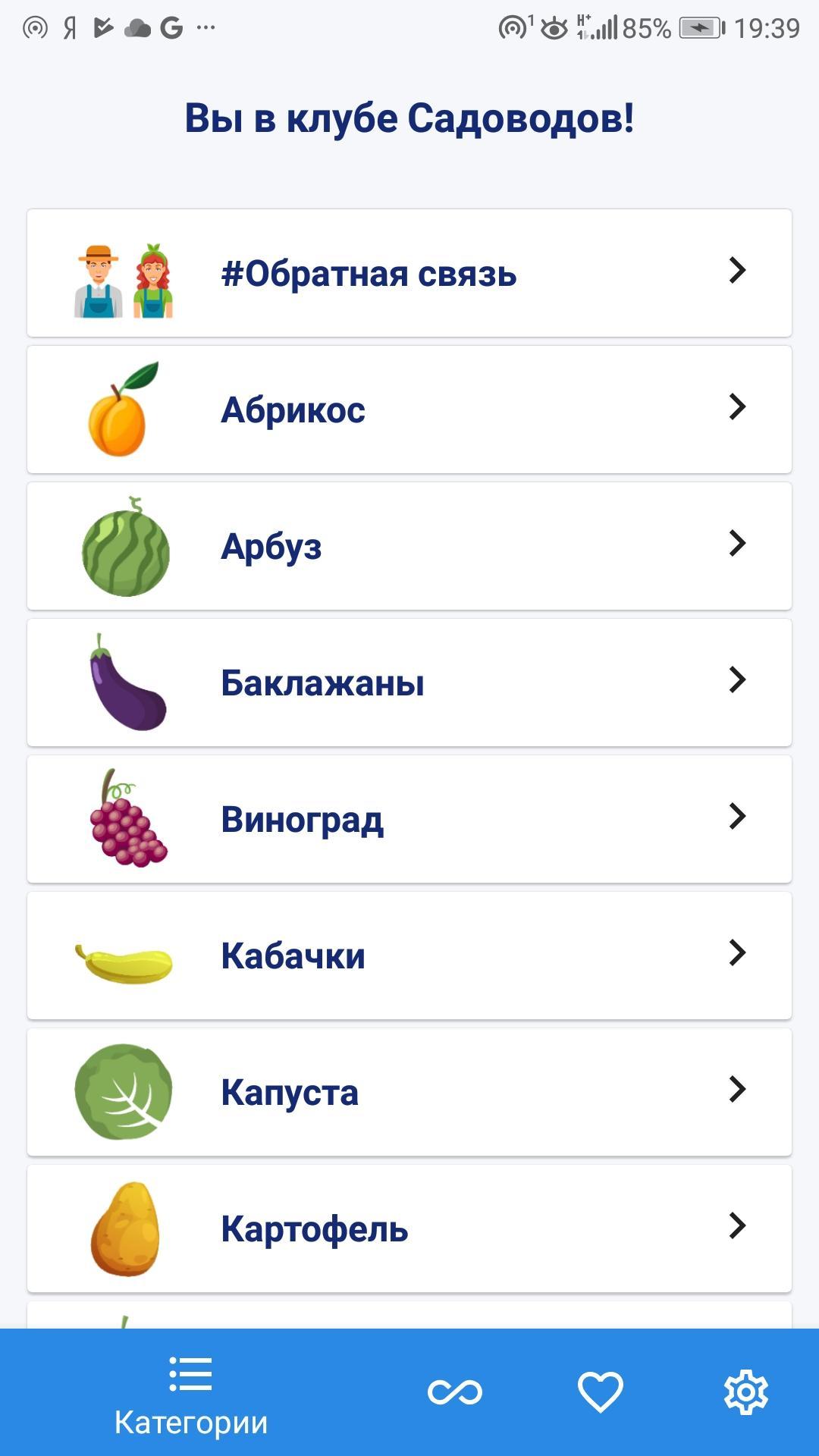This screenshot has height=1456, width=819.
Task: Open the Баклажаны category
Action: tap(409, 682)
